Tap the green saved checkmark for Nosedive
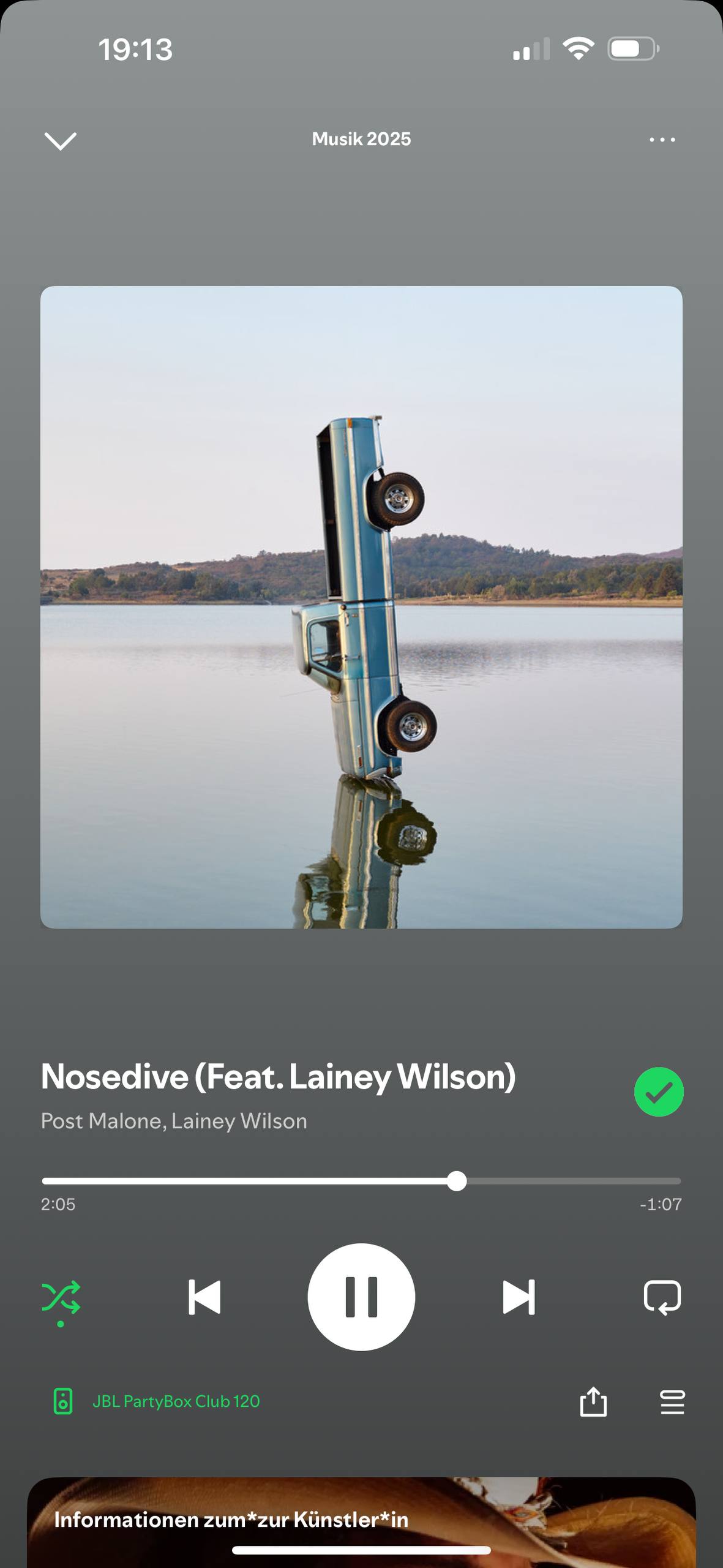 (x=659, y=1091)
